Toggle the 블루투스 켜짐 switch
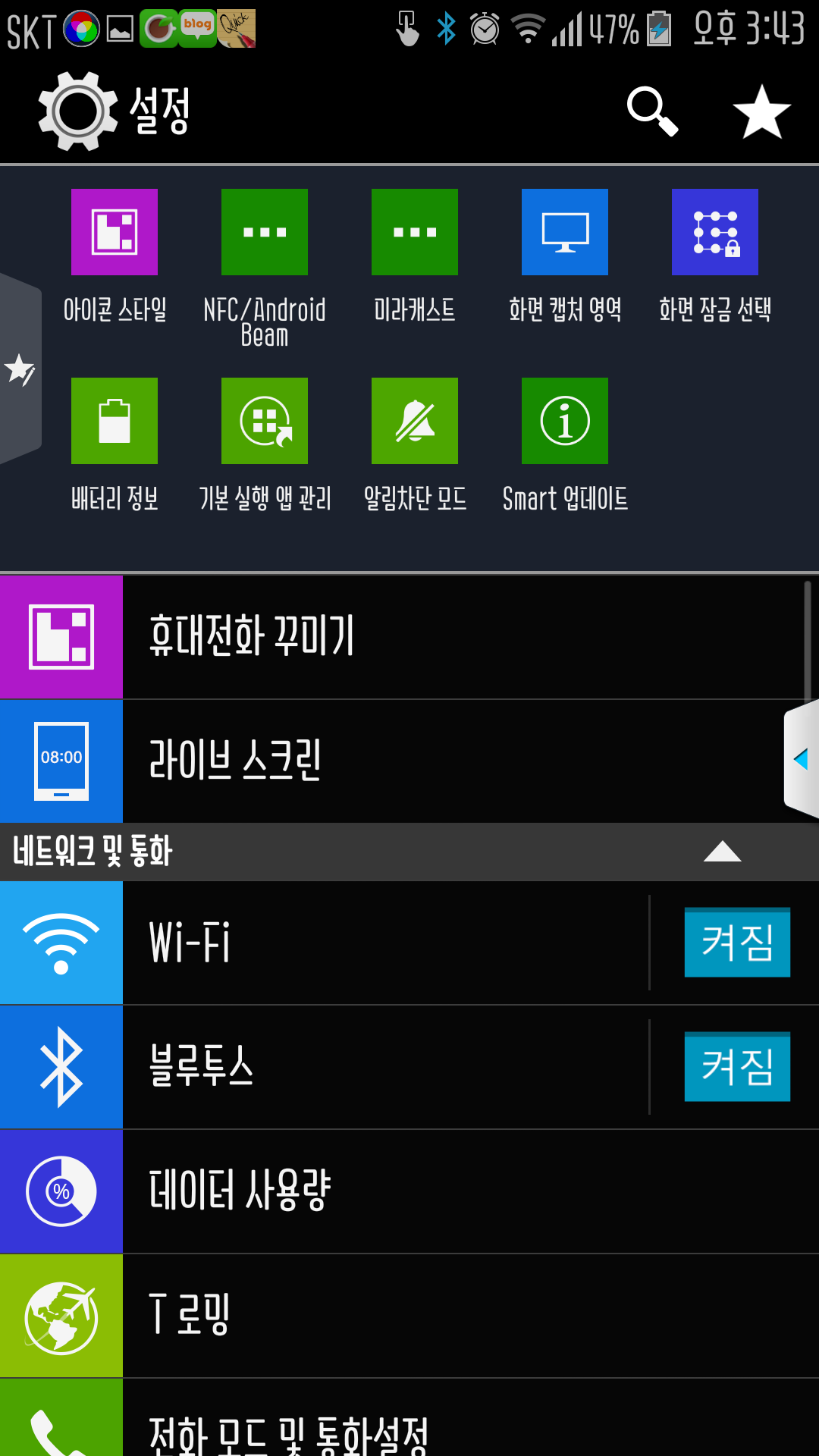819x1456 pixels. tap(736, 1066)
